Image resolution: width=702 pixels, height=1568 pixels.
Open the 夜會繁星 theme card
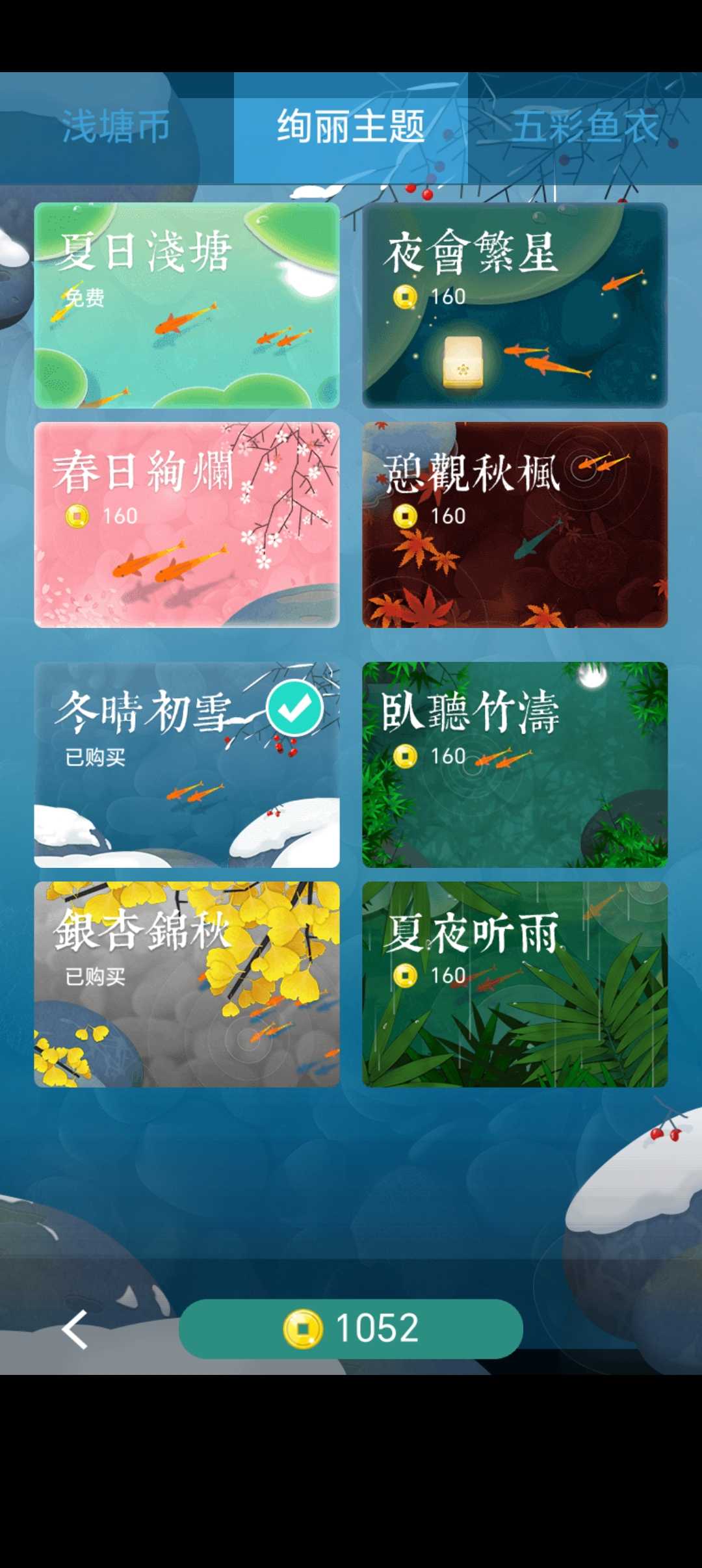[x=514, y=306]
